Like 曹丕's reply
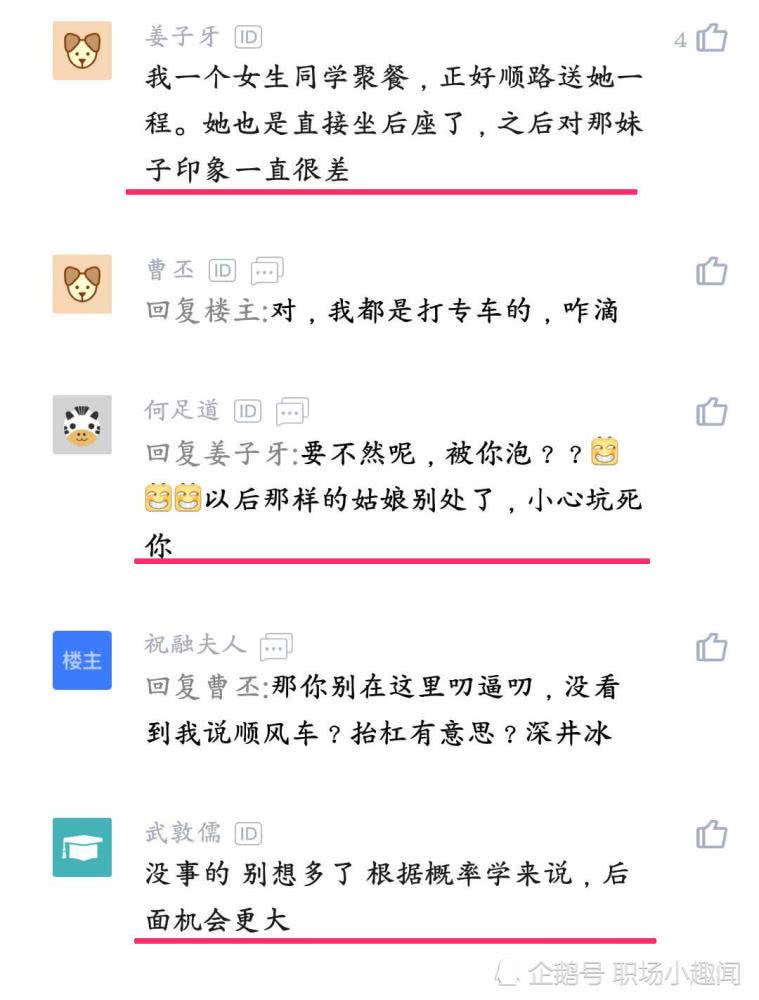 pos(711,271)
